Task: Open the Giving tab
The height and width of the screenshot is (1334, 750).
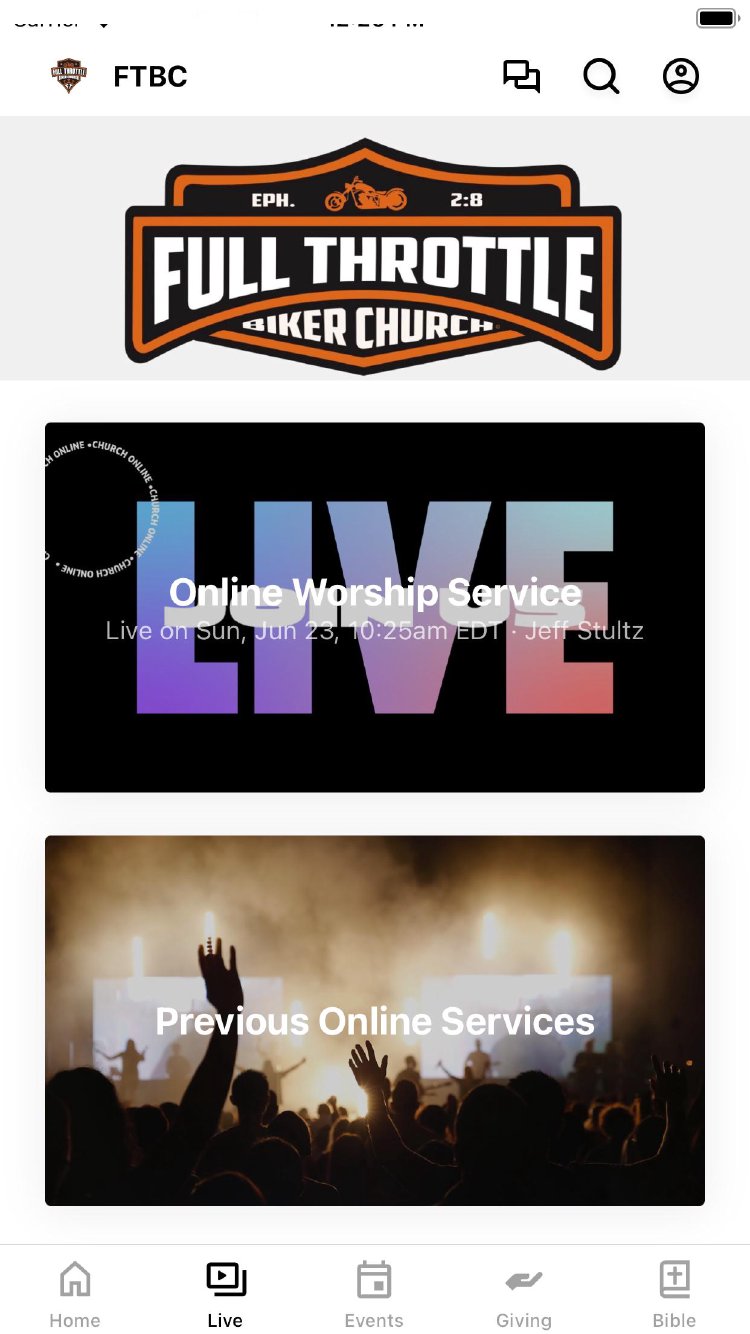Action: click(x=524, y=1293)
